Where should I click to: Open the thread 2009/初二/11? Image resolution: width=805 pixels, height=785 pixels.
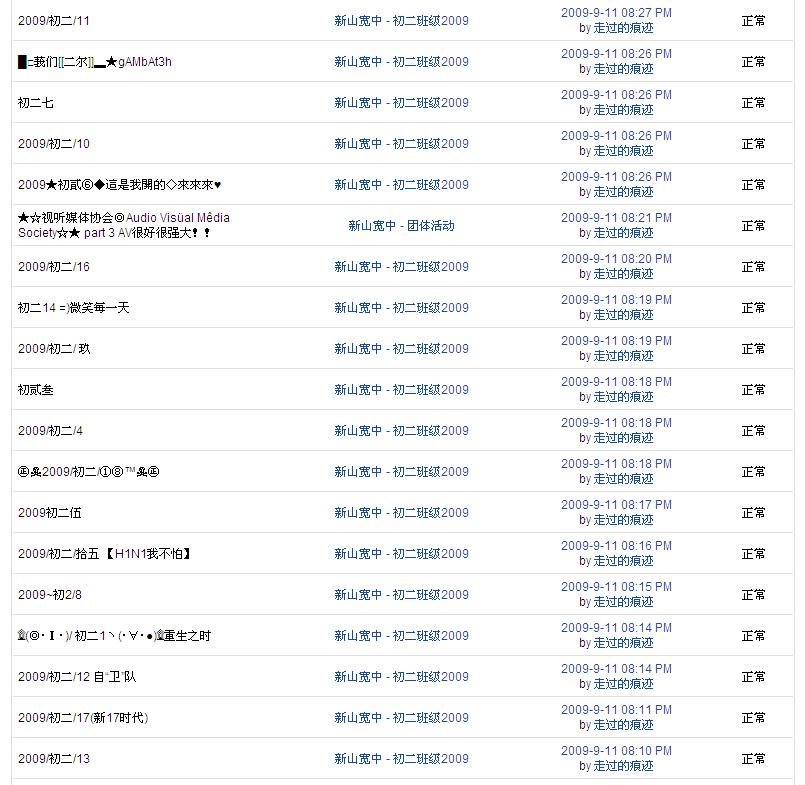coord(54,21)
